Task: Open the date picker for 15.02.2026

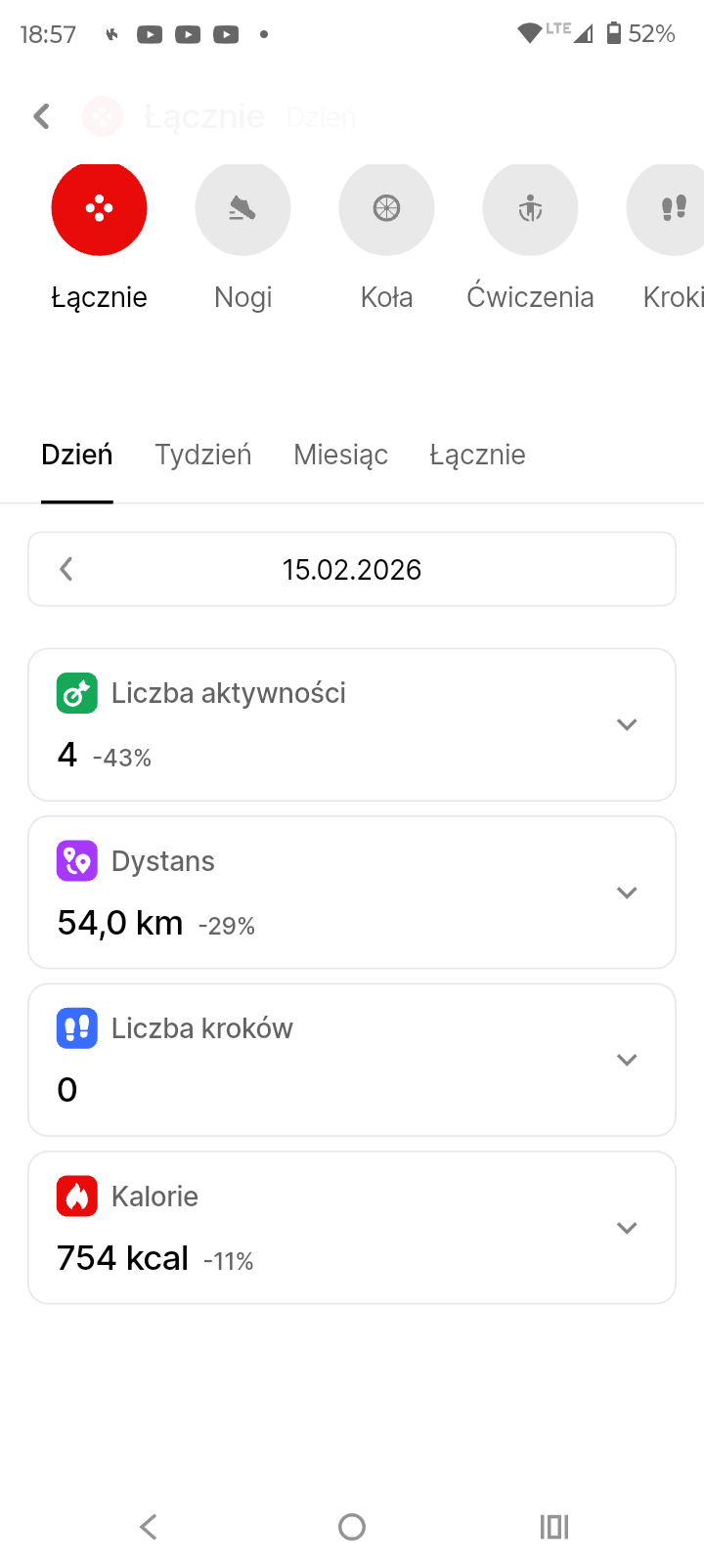Action: [x=352, y=570]
